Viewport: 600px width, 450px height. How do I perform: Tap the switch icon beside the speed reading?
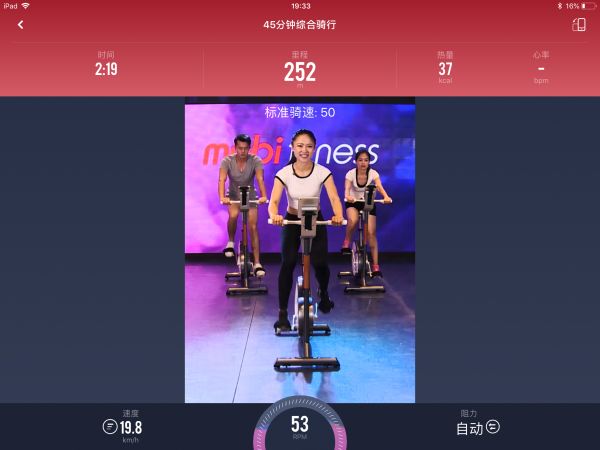(110, 427)
